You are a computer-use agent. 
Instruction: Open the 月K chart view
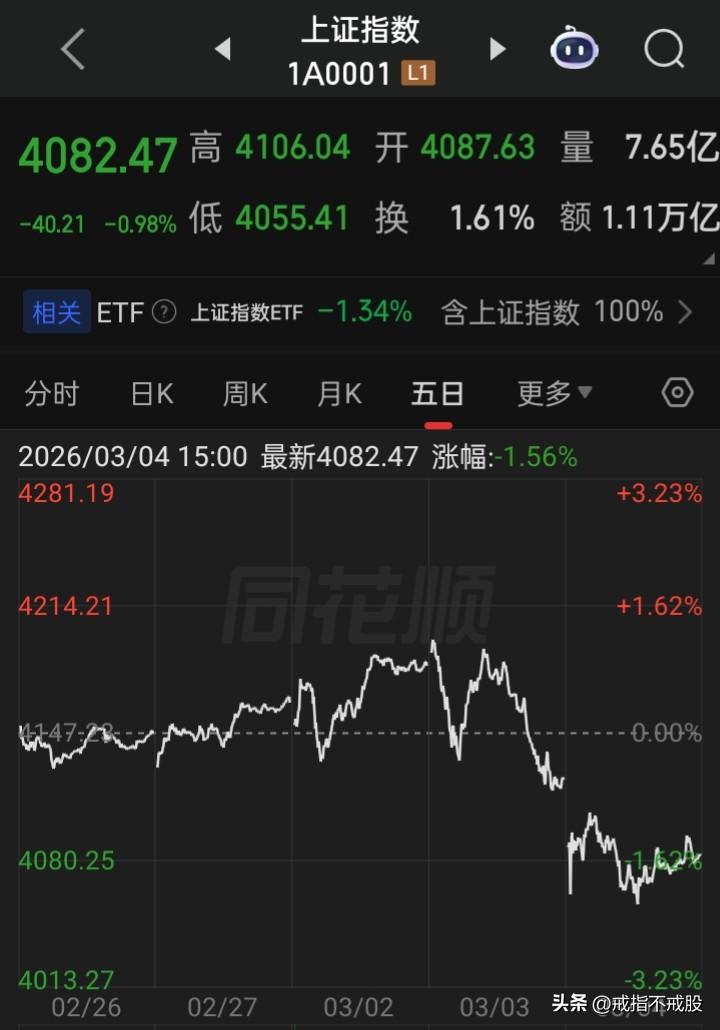coord(339,393)
